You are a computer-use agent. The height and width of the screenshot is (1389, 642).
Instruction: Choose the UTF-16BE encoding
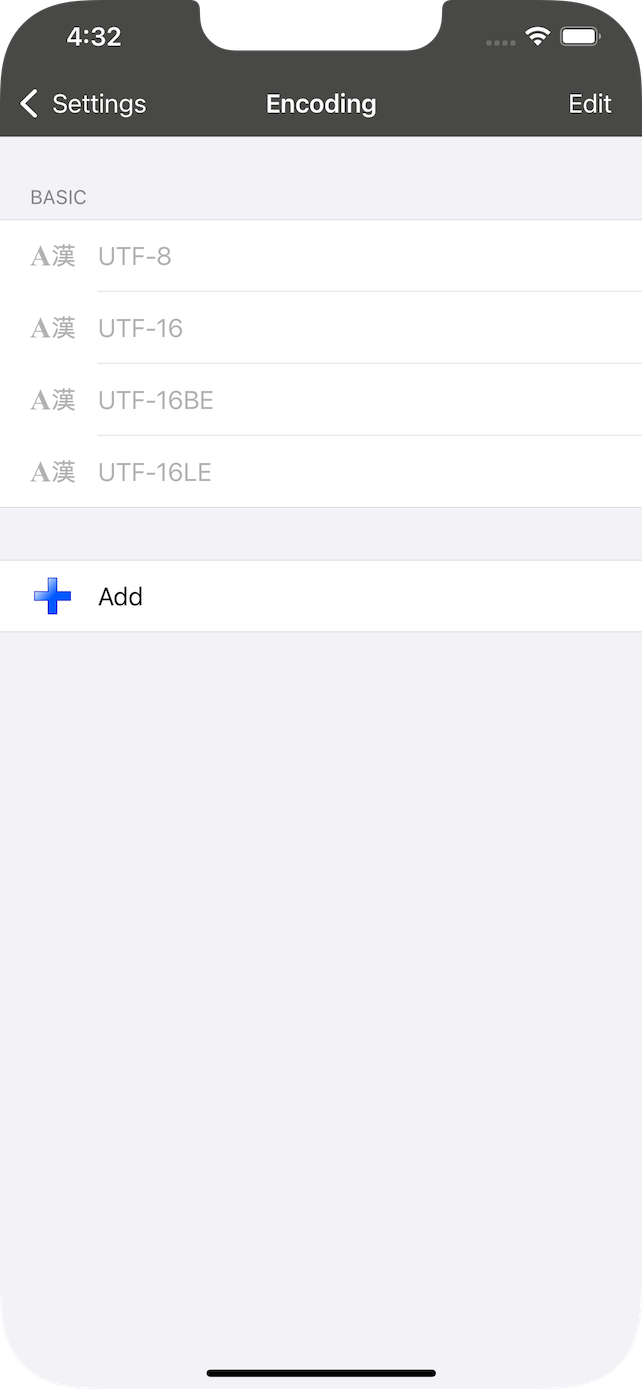click(x=321, y=400)
